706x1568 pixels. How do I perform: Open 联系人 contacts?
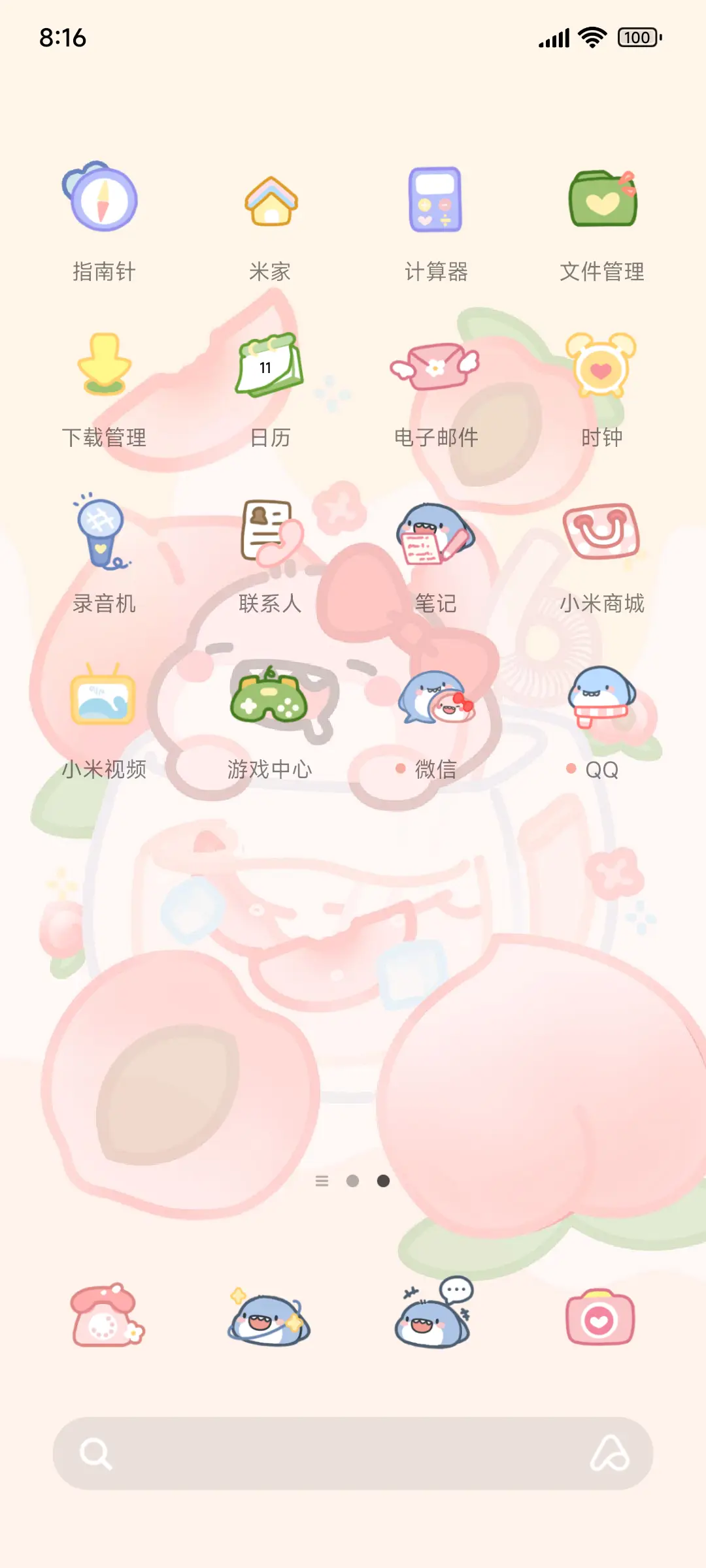(268, 532)
